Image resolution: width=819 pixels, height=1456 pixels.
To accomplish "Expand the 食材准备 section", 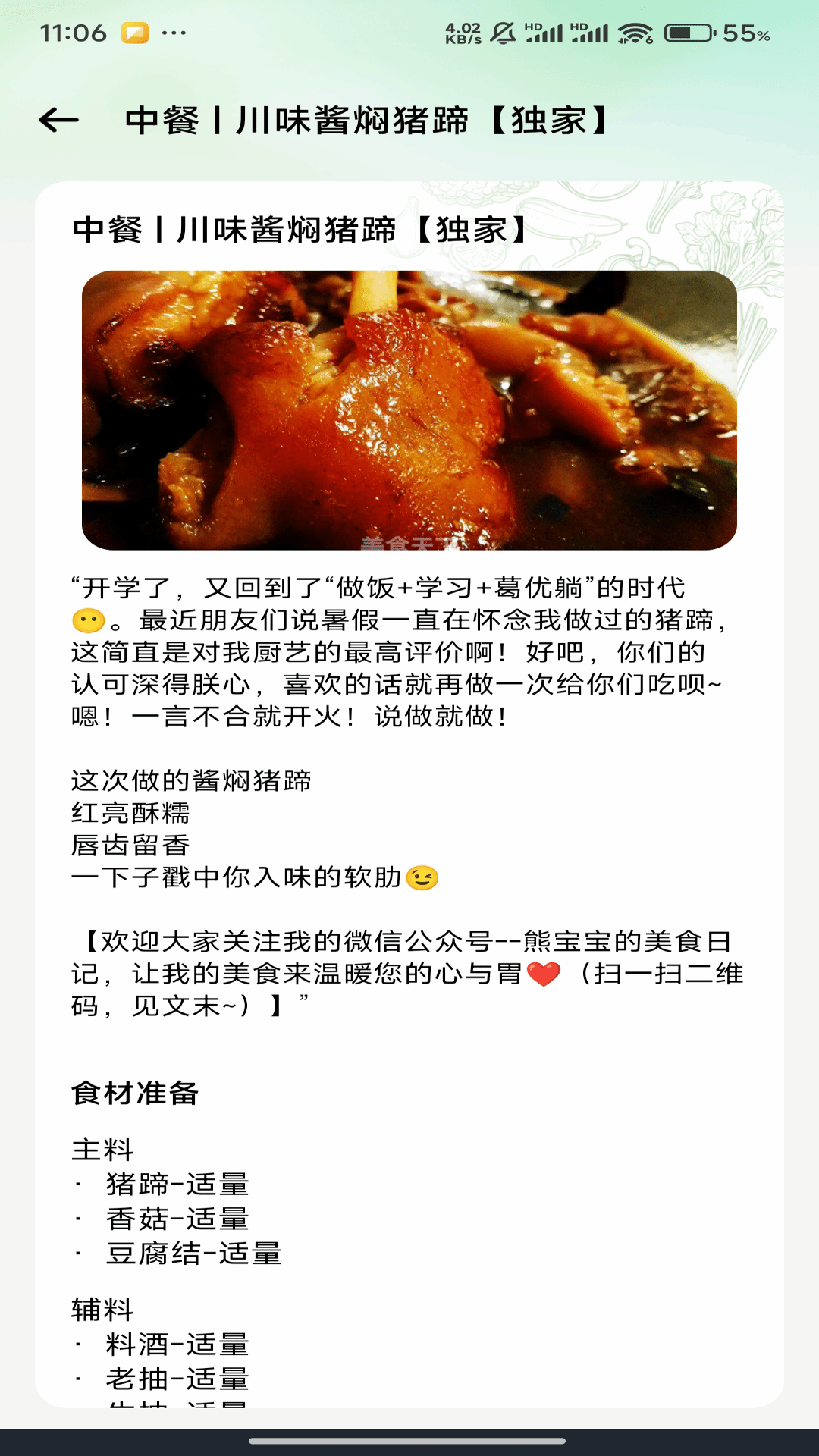I will click(136, 1092).
